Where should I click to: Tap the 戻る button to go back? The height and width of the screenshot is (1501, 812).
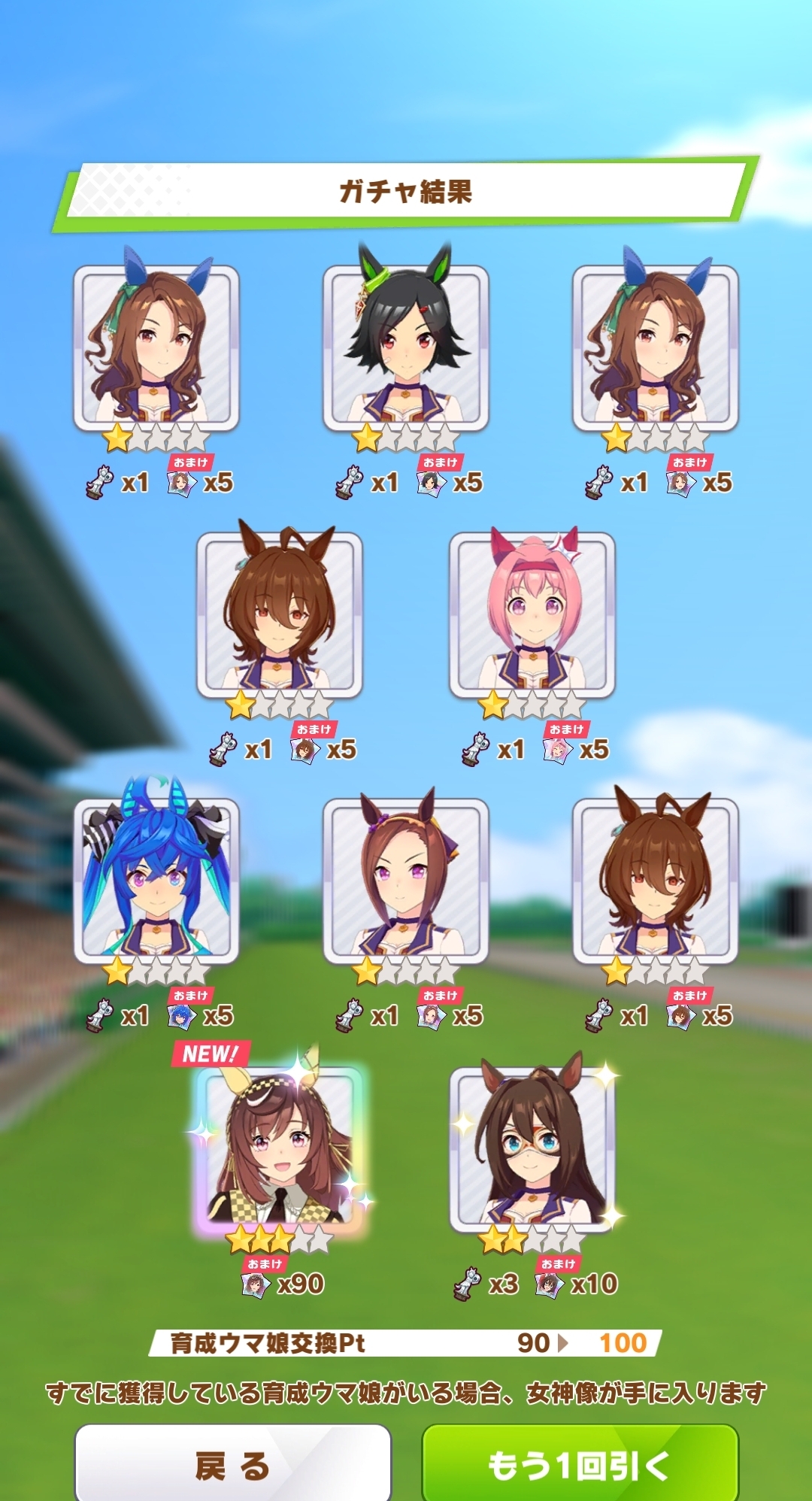pyautogui.click(x=233, y=1465)
